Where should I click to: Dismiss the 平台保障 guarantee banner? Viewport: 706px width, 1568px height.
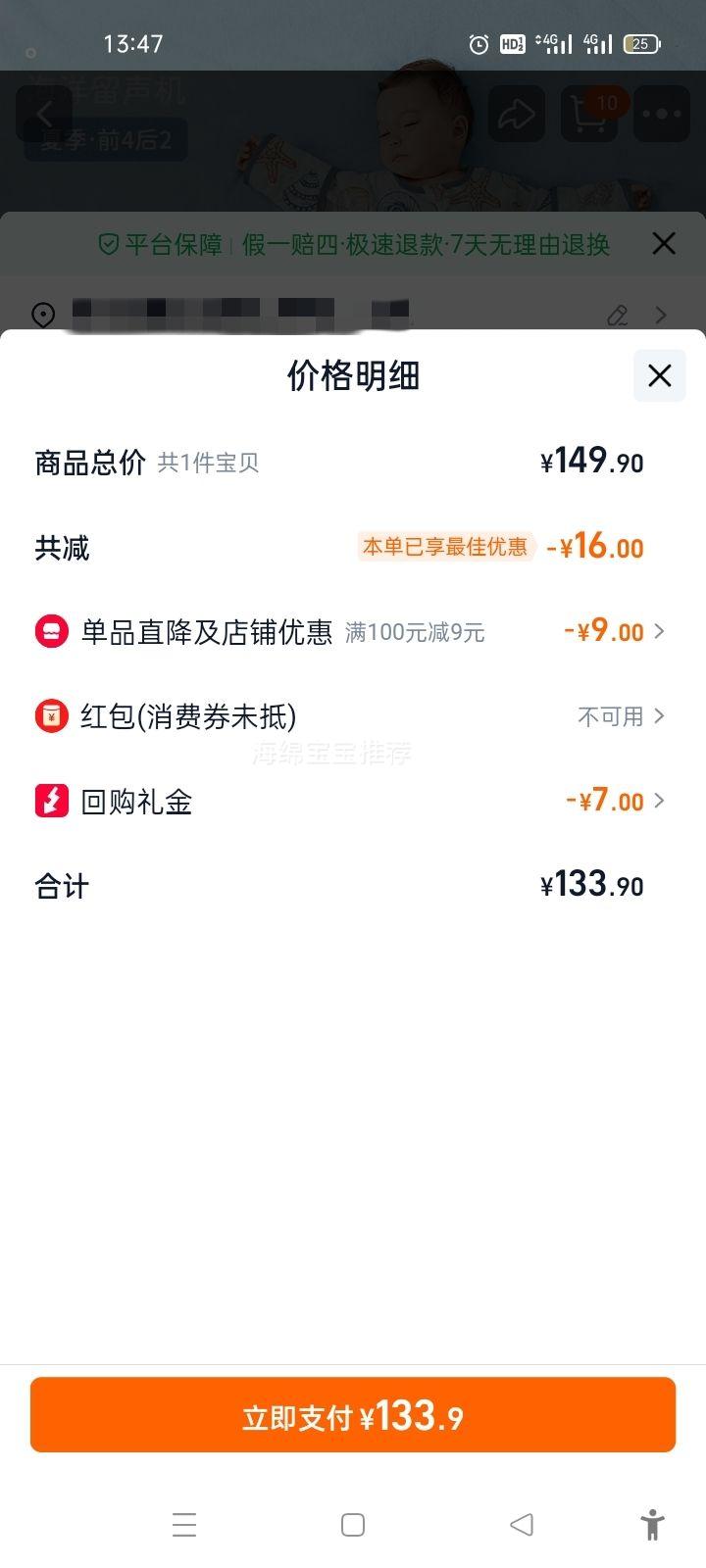(x=664, y=243)
